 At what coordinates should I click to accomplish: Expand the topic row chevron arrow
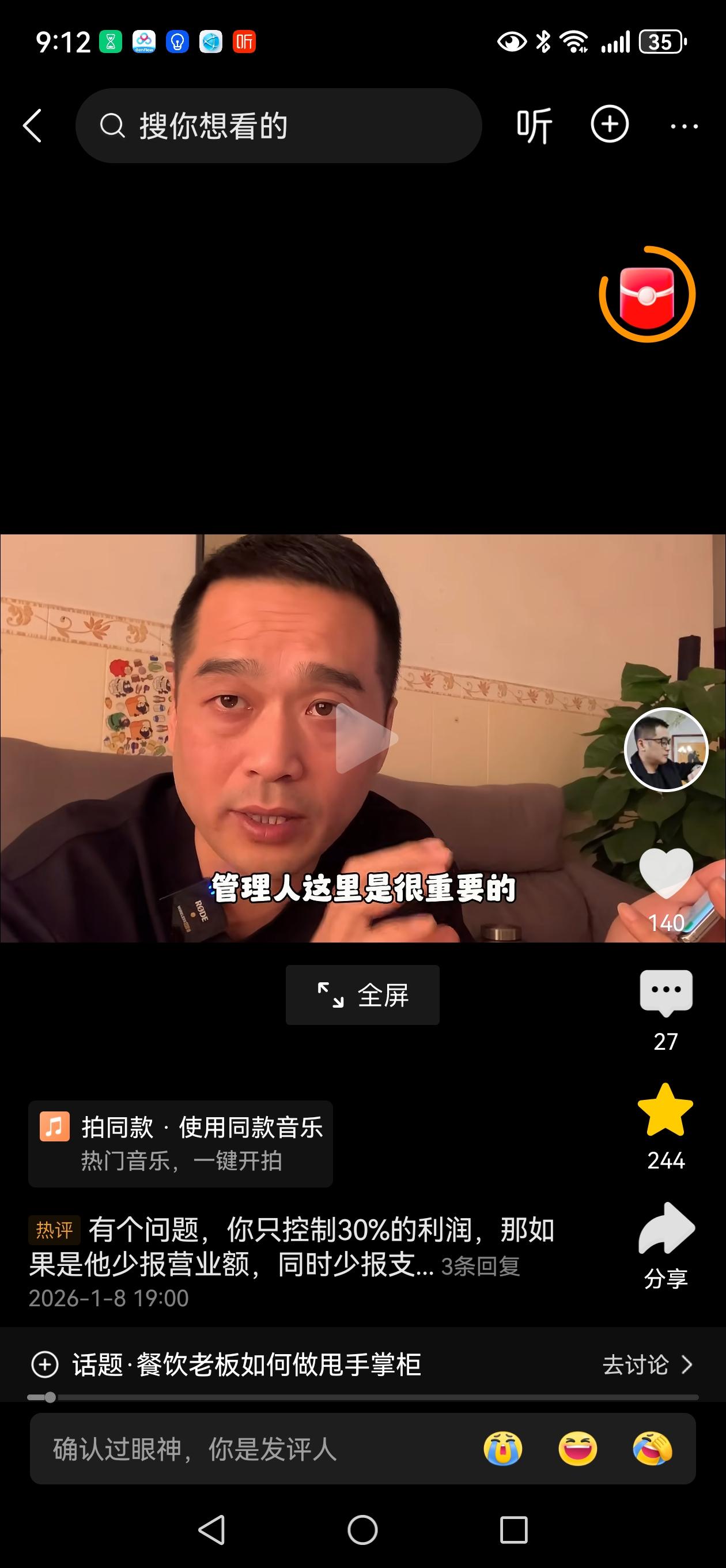tap(689, 1365)
